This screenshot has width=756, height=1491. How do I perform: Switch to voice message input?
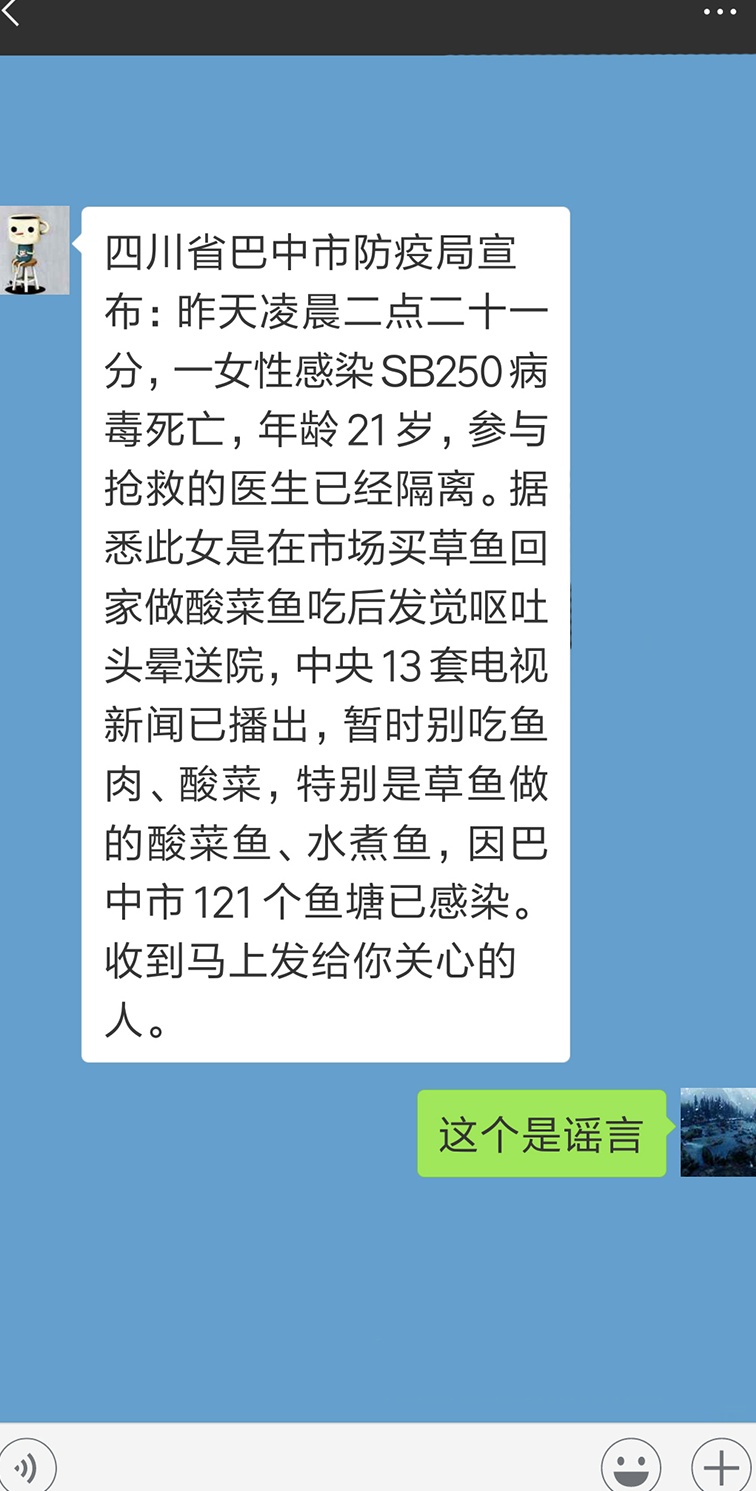click(27, 1466)
